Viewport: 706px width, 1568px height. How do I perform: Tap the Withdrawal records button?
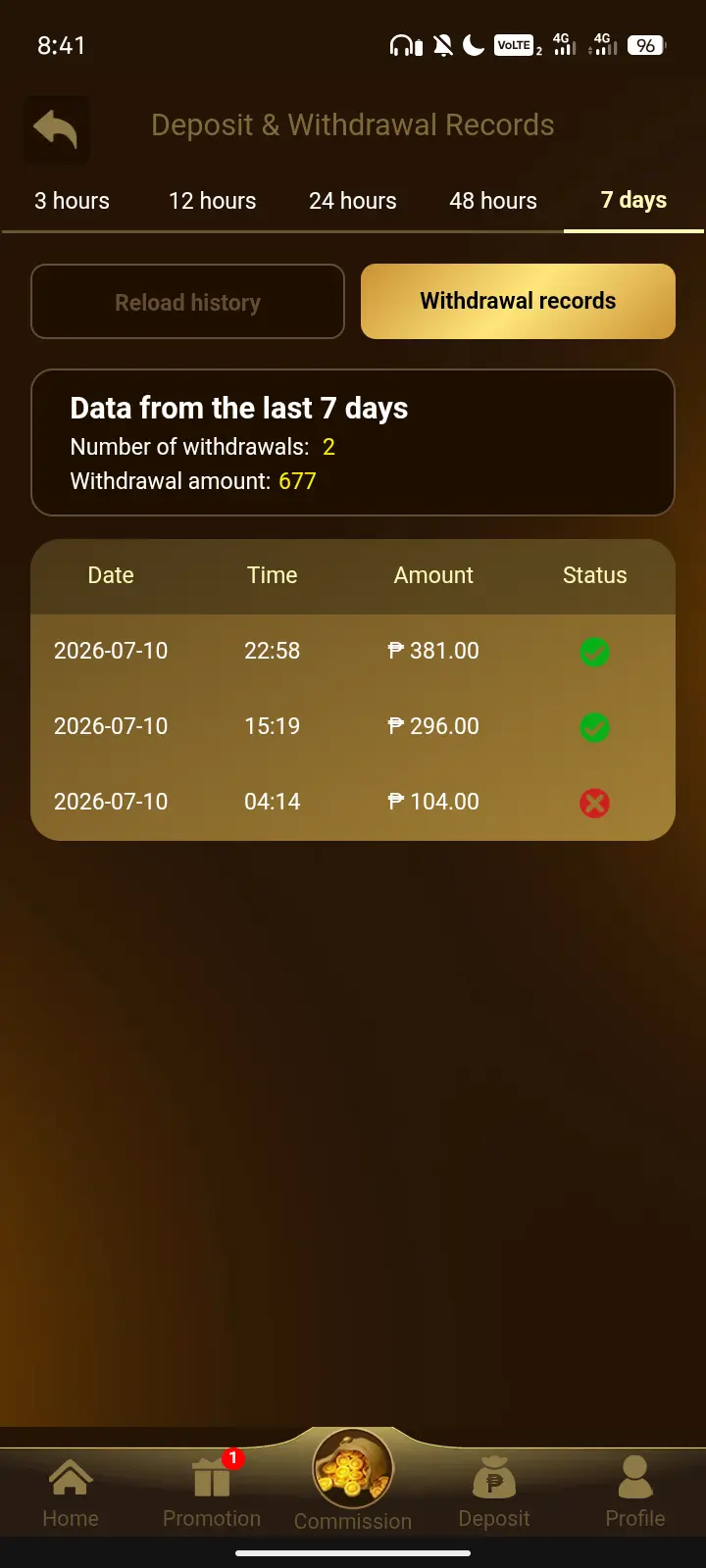[518, 301]
